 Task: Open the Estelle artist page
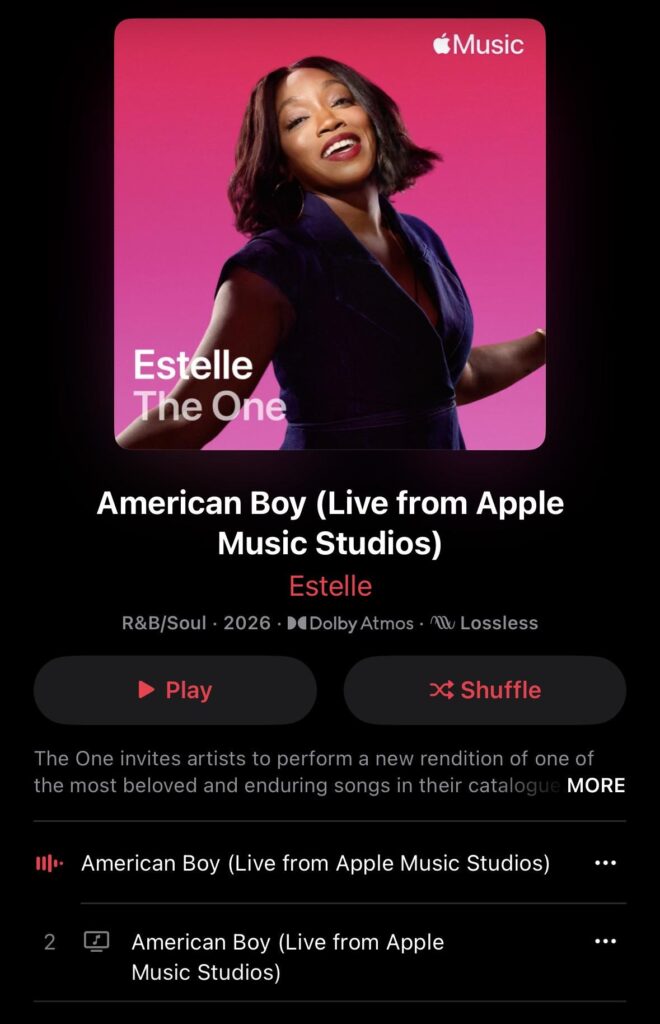coord(330,585)
